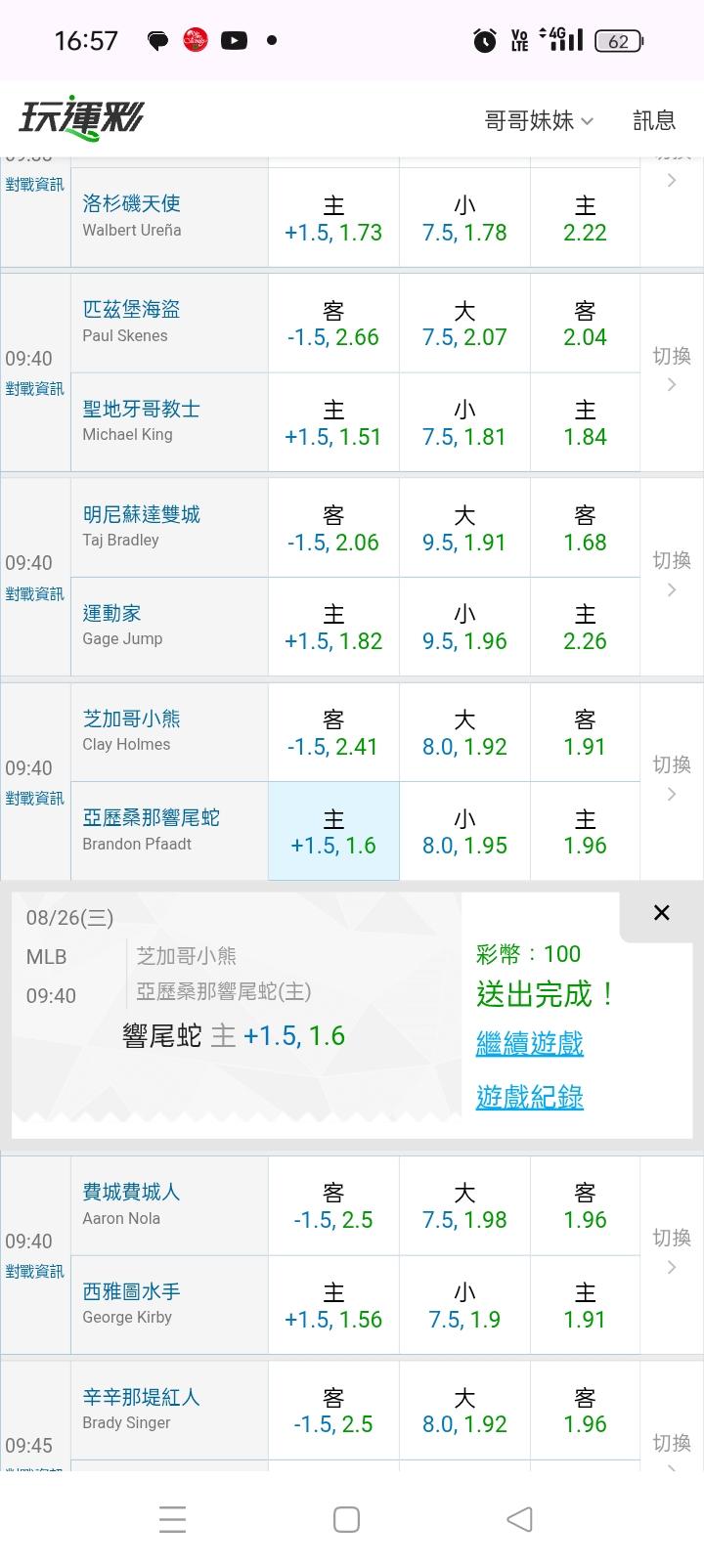Screen dimensions: 704x1568
Task: Select 亞歷桑那響尾蛇 小 8.0, 1.95 odds
Action: tap(464, 831)
